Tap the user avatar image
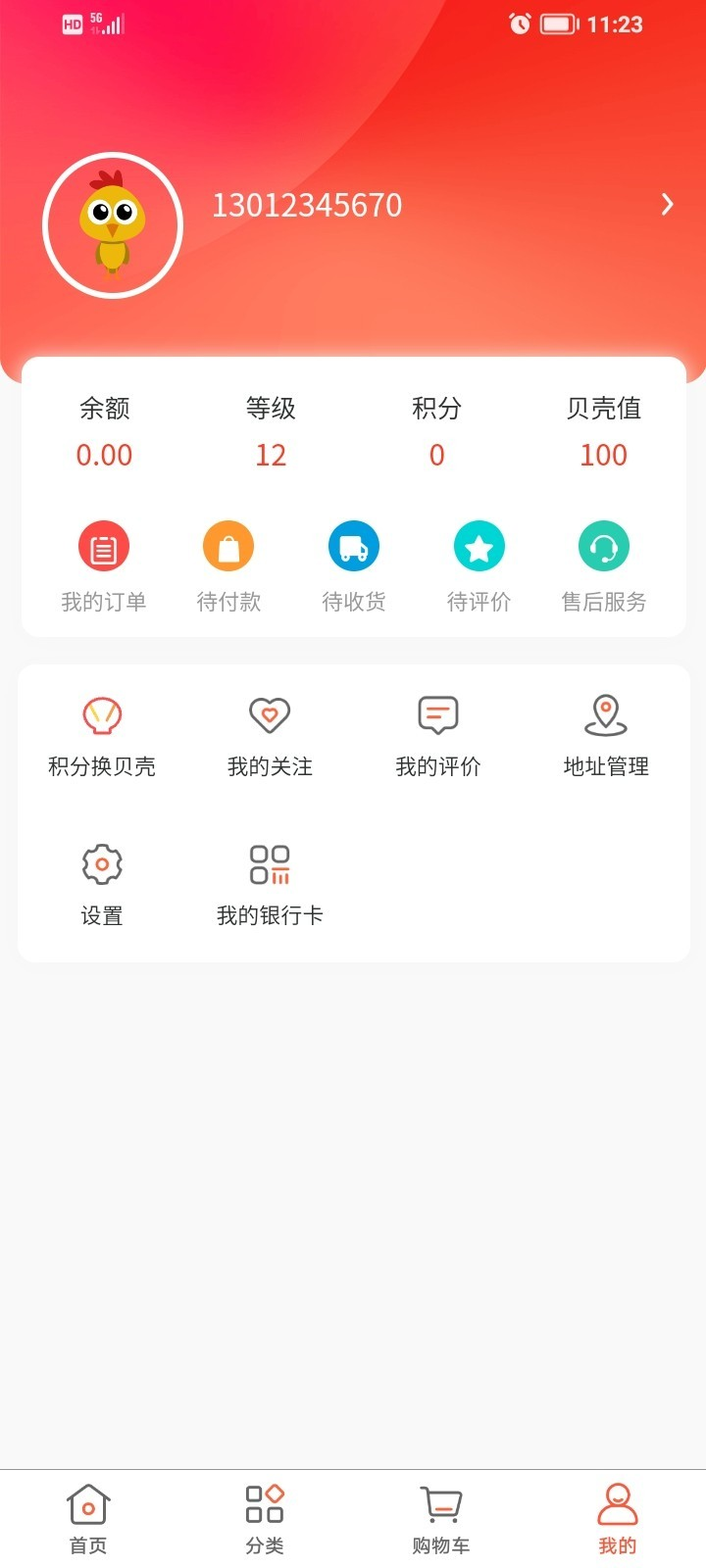 [113, 223]
